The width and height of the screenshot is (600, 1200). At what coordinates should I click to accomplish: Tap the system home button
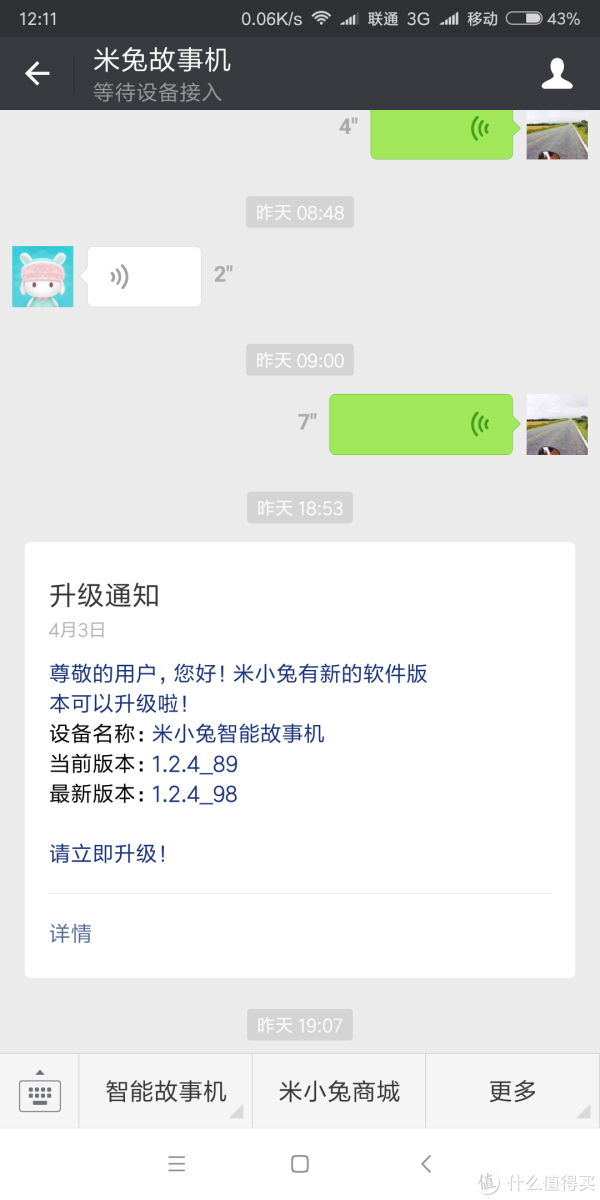pos(300,1163)
